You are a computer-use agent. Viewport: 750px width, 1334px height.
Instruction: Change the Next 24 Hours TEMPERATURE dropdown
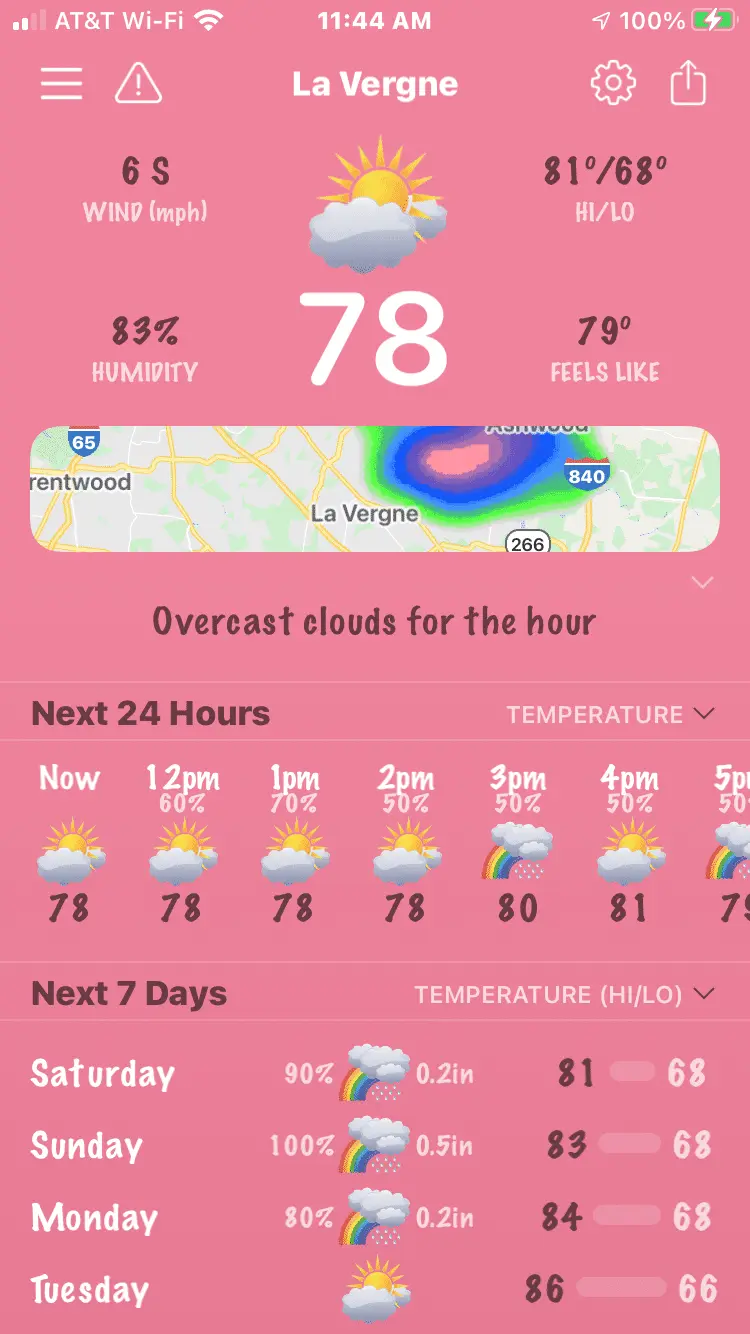pyautogui.click(x=610, y=714)
